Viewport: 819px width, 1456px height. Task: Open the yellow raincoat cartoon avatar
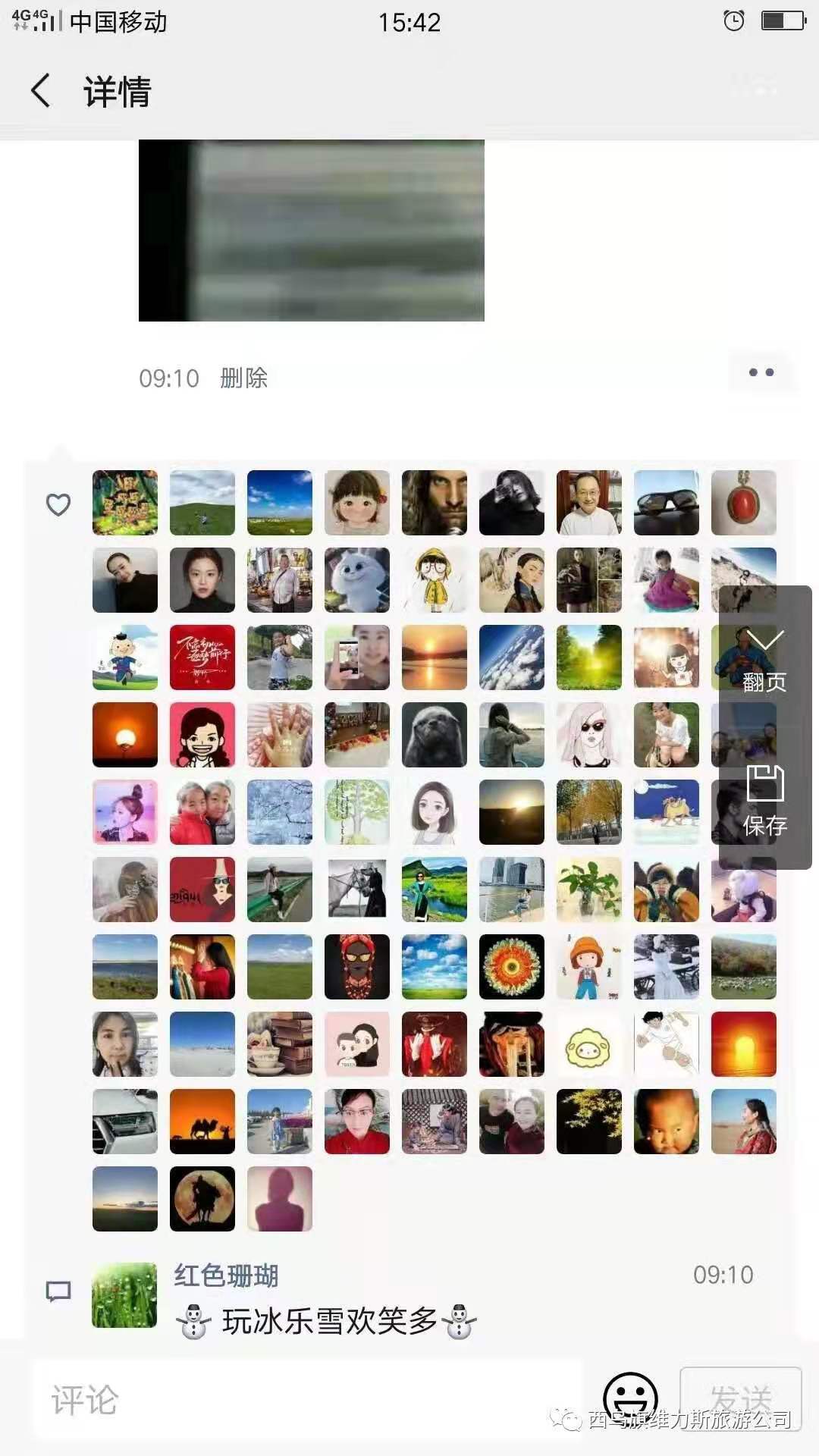click(434, 580)
